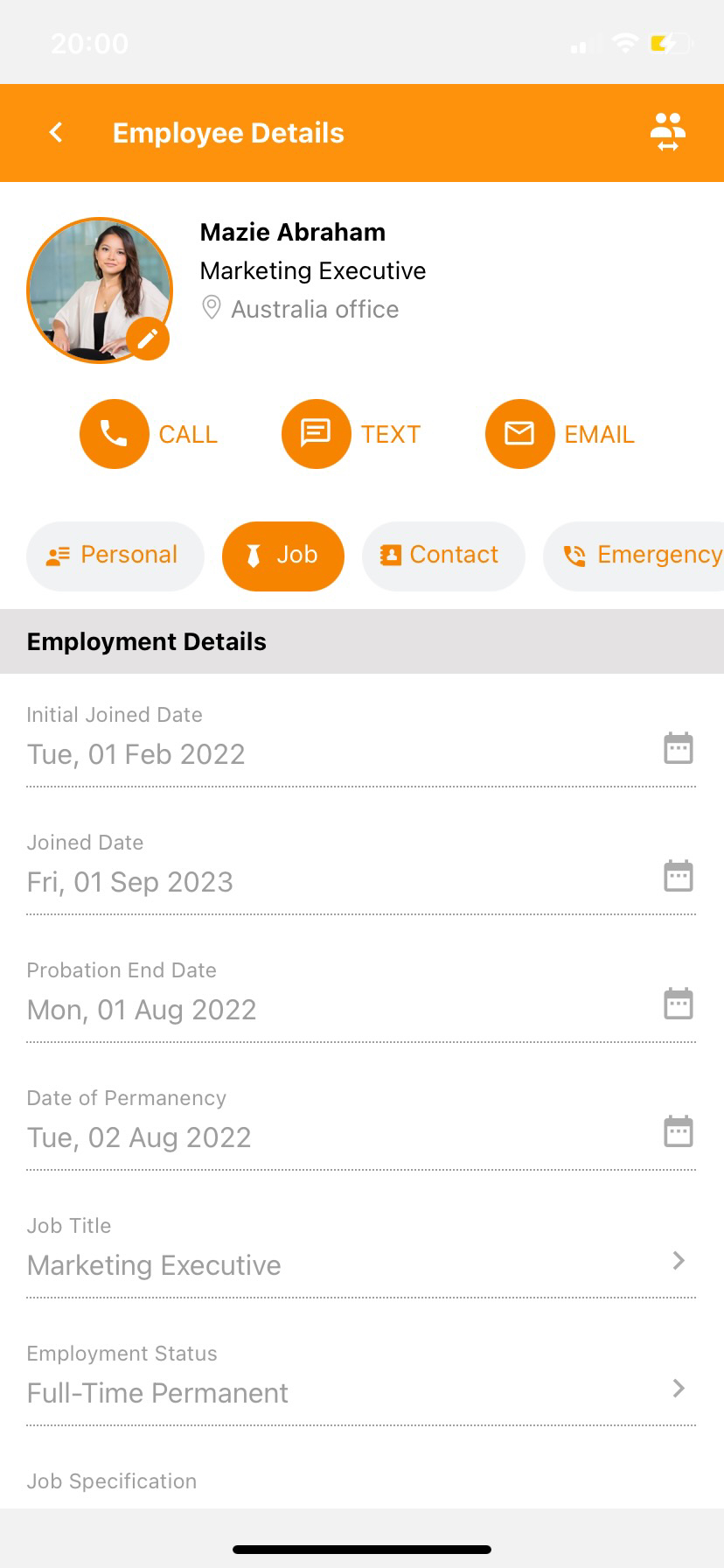724x1568 pixels.
Task: Switch to the Personal tab
Action: point(115,555)
